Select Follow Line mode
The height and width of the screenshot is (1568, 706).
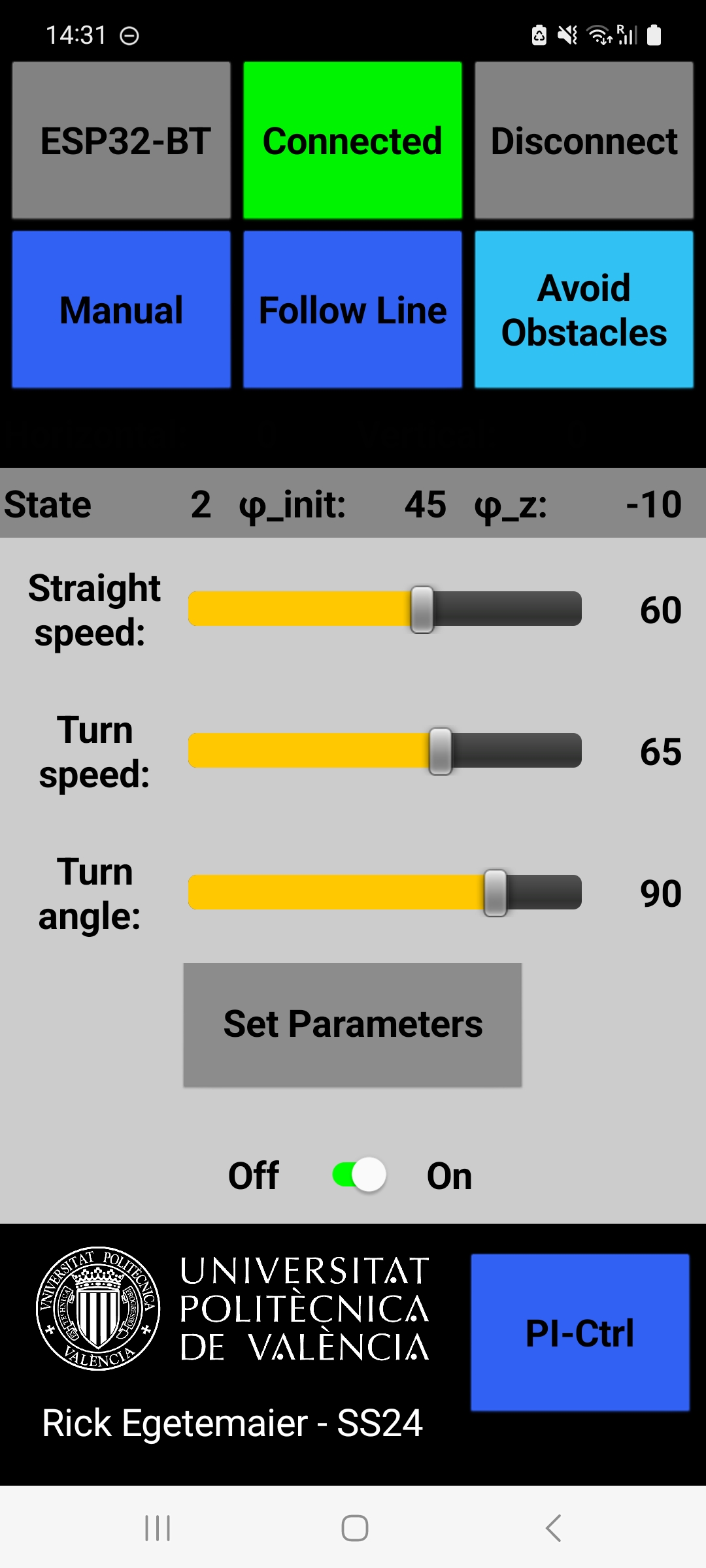353,310
